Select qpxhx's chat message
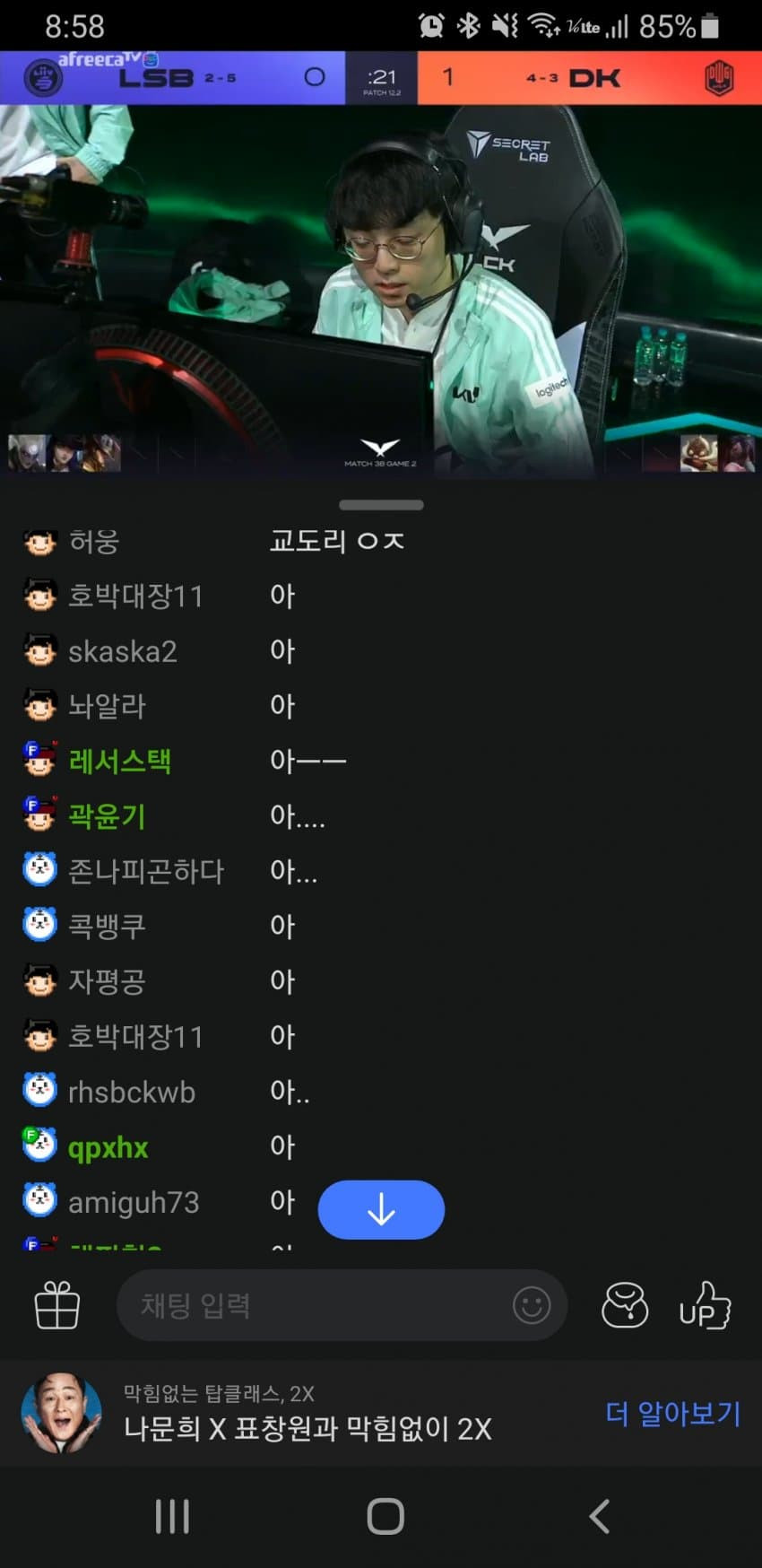This screenshot has width=762, height=1568. (x=282, y=1146)
